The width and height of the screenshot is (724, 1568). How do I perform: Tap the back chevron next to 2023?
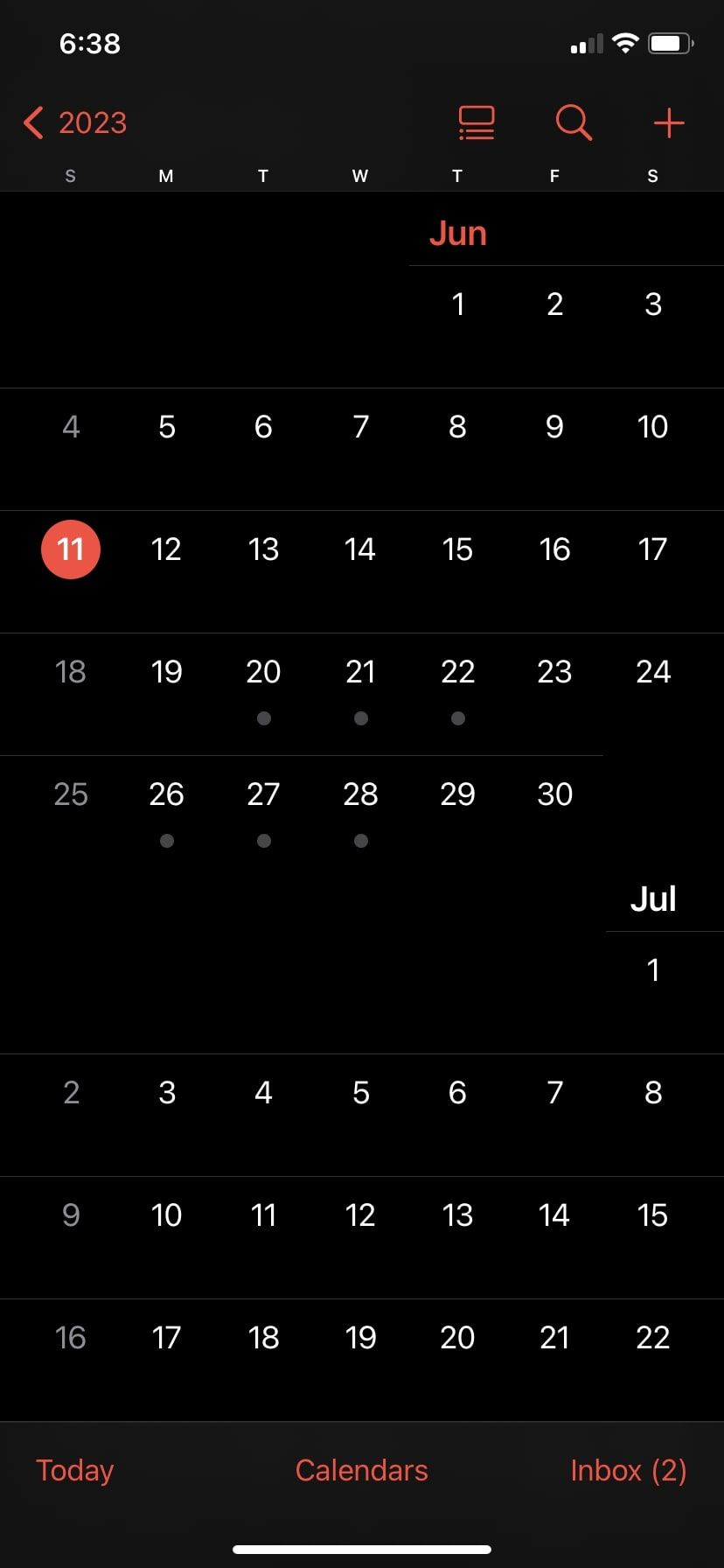(33, 122)
